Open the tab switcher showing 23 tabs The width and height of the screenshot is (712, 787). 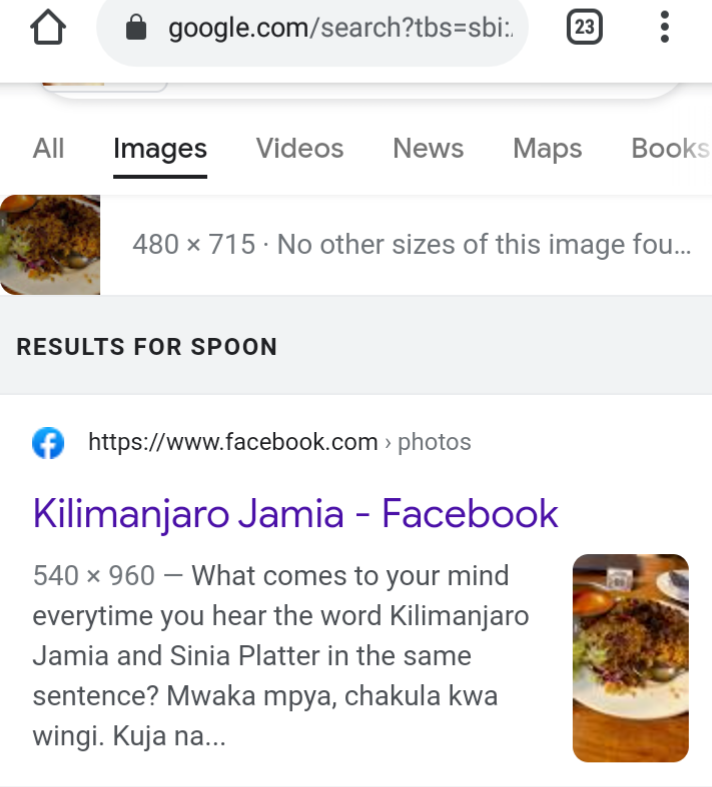[x=585, y=28]
